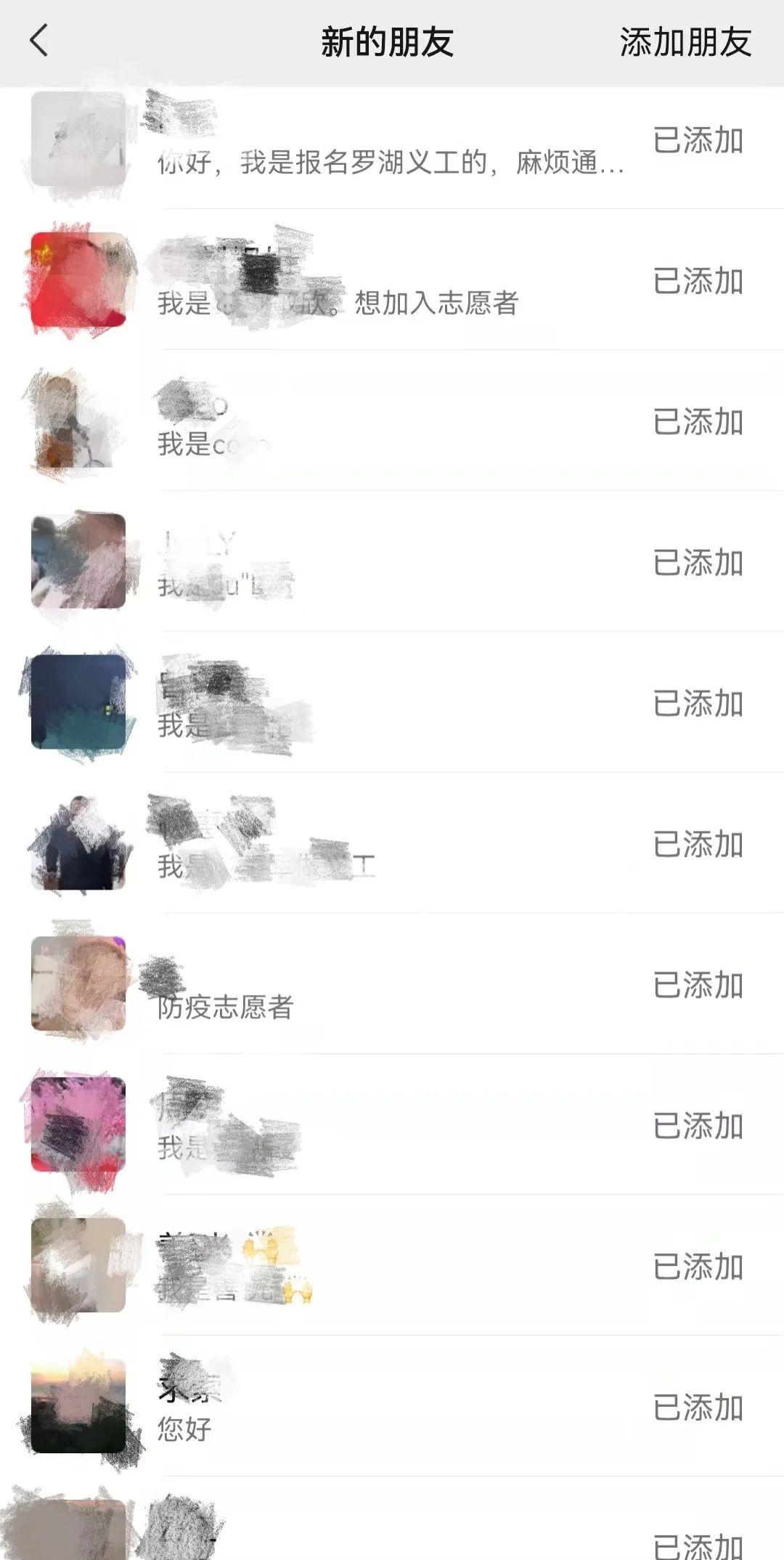Open the request mentioning 报名罗湖义工
Screen dimensions: 784x1560
(x=392, y=161)
